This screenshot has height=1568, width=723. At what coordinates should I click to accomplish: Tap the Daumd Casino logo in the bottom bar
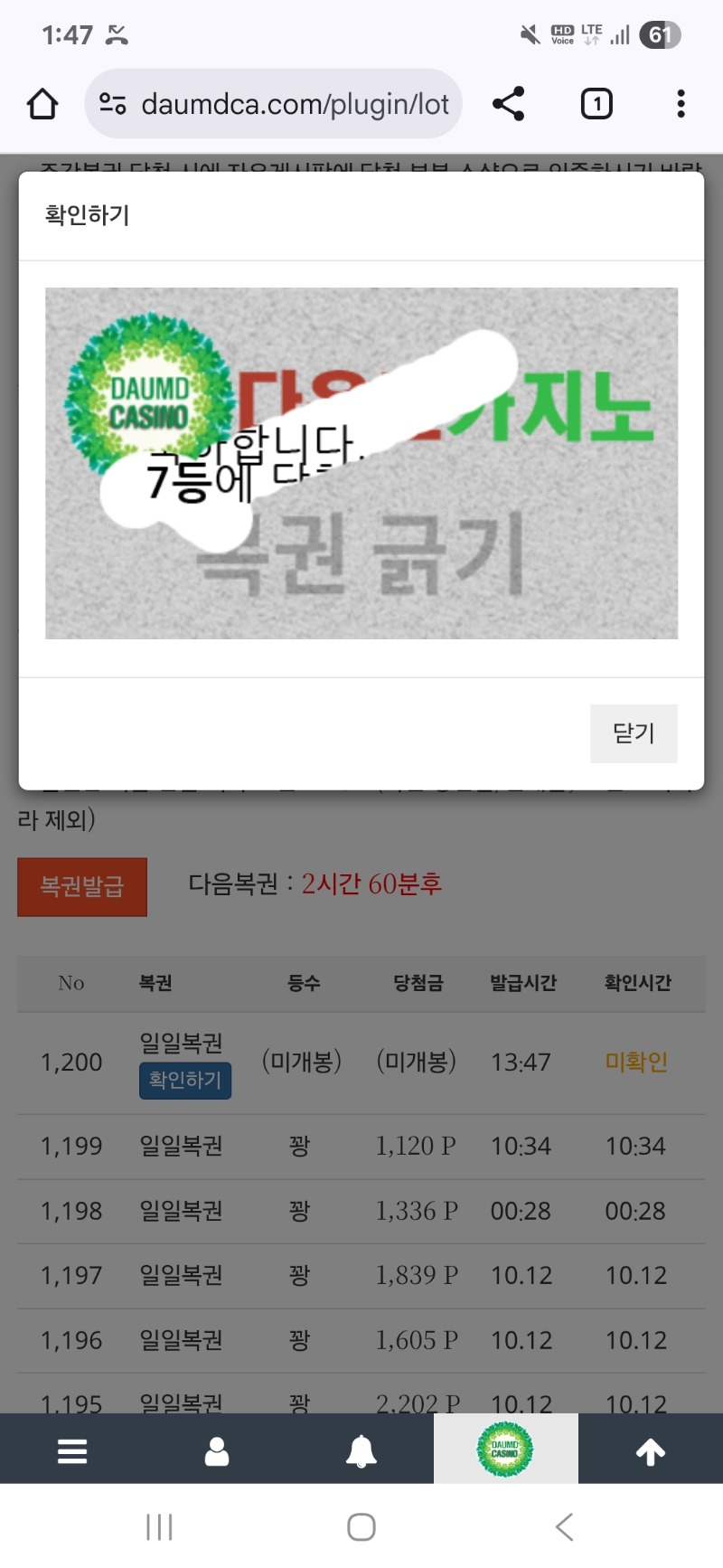pyautogui.click(x=505, y=1450)
